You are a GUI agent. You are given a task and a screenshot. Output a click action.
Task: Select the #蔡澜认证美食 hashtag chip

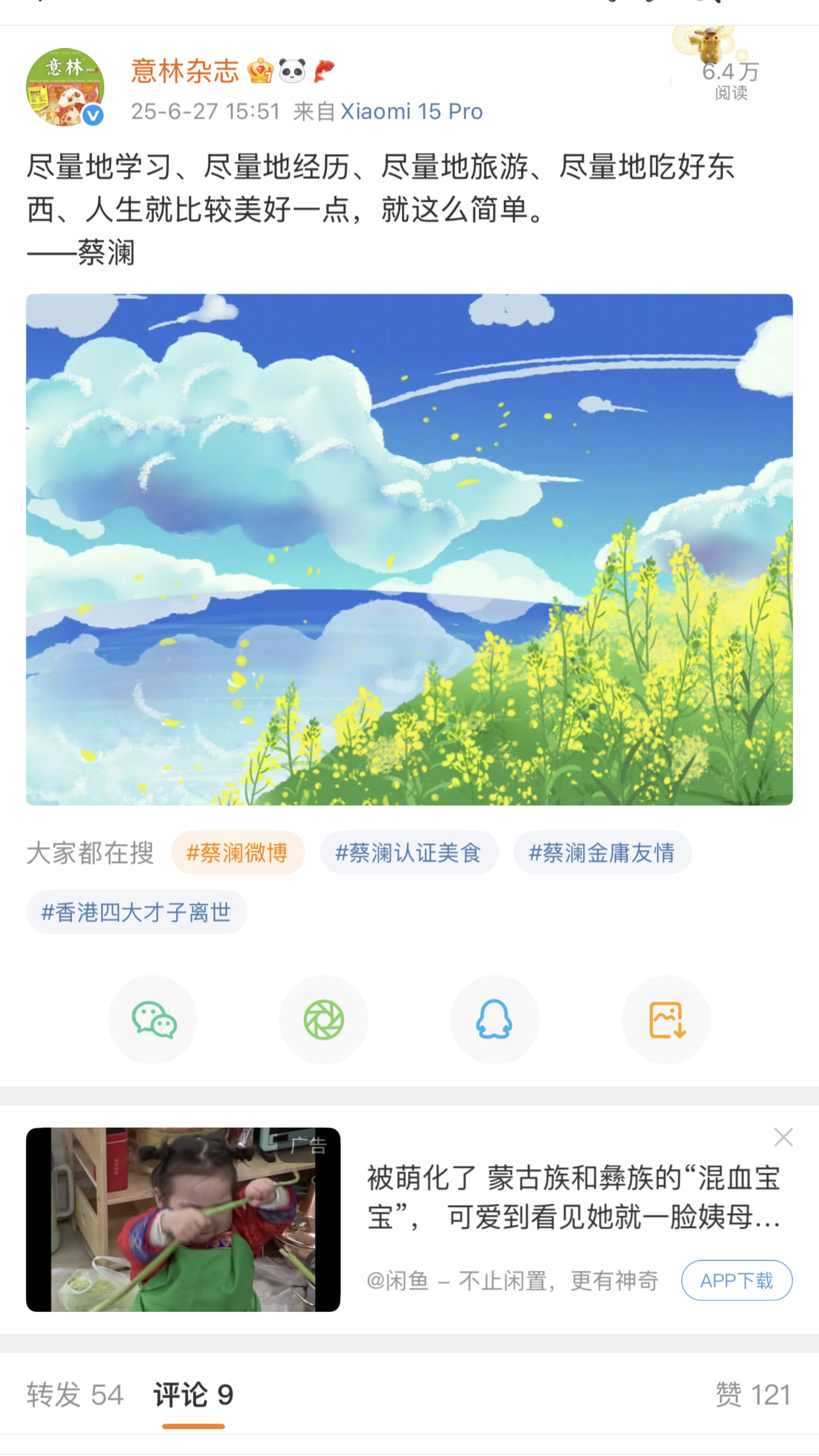point(409,852)
